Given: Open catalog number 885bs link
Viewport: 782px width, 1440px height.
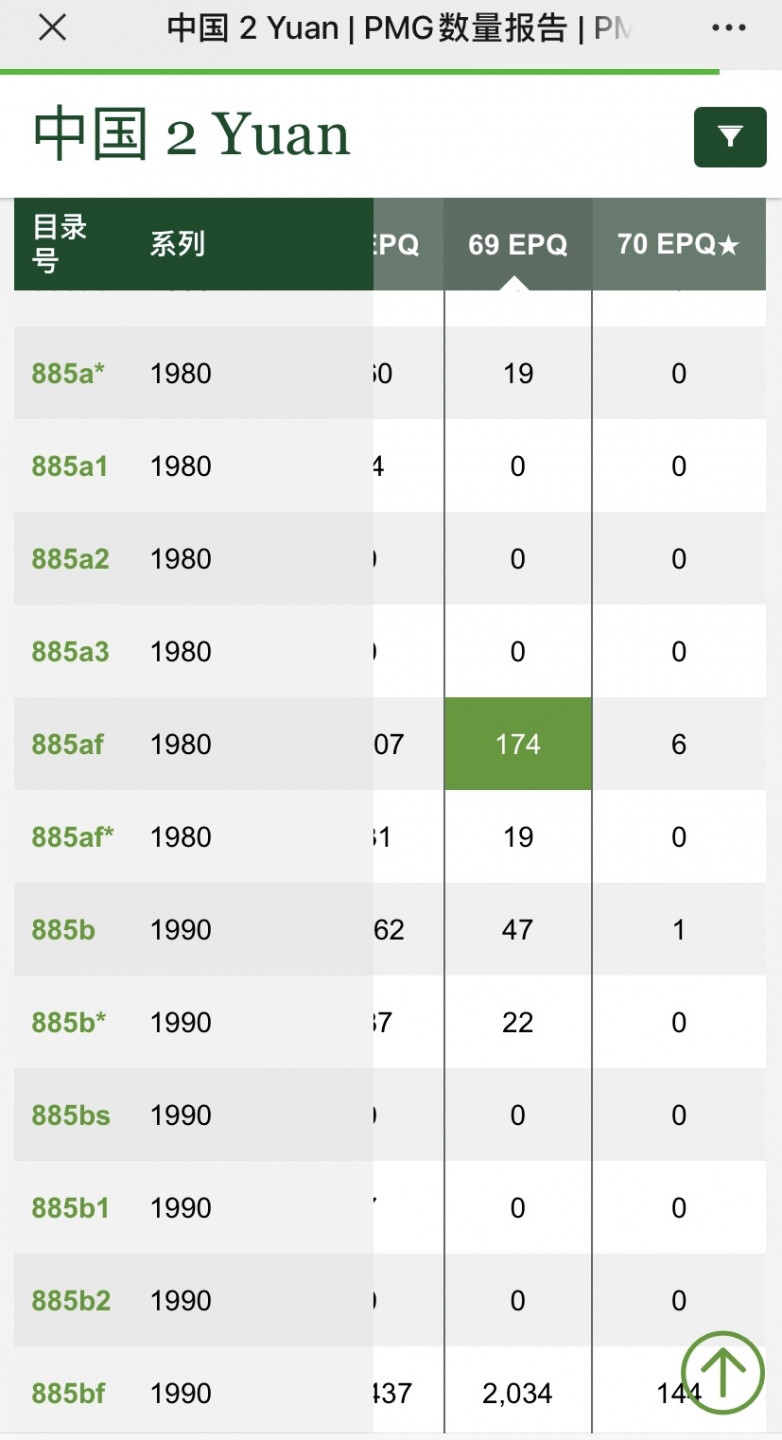Looking at the screenshot, I should point(70,1115).
